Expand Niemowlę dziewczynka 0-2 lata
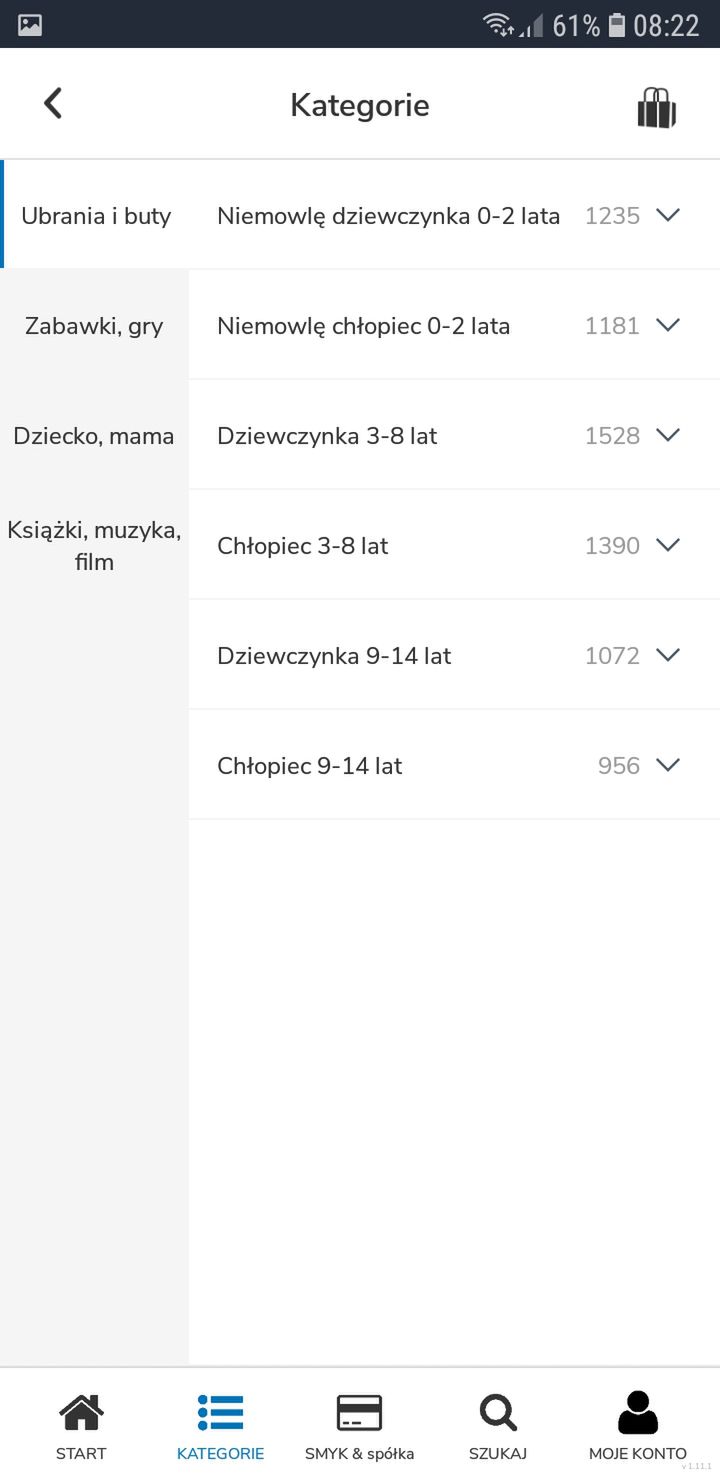This screenshot has width=720, height=1480. click(454, 215)
